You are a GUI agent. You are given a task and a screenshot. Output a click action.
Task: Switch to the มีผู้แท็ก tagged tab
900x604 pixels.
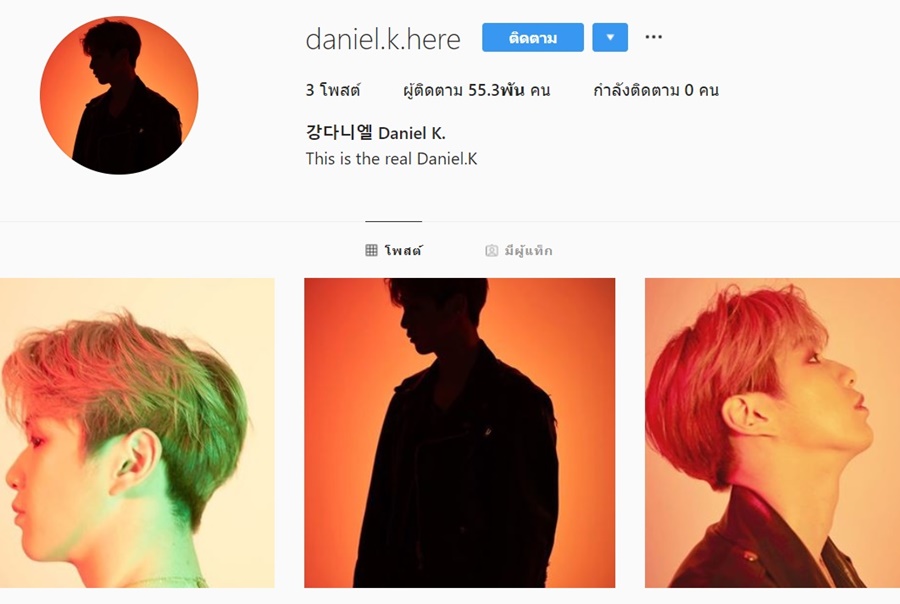(519, 250)
